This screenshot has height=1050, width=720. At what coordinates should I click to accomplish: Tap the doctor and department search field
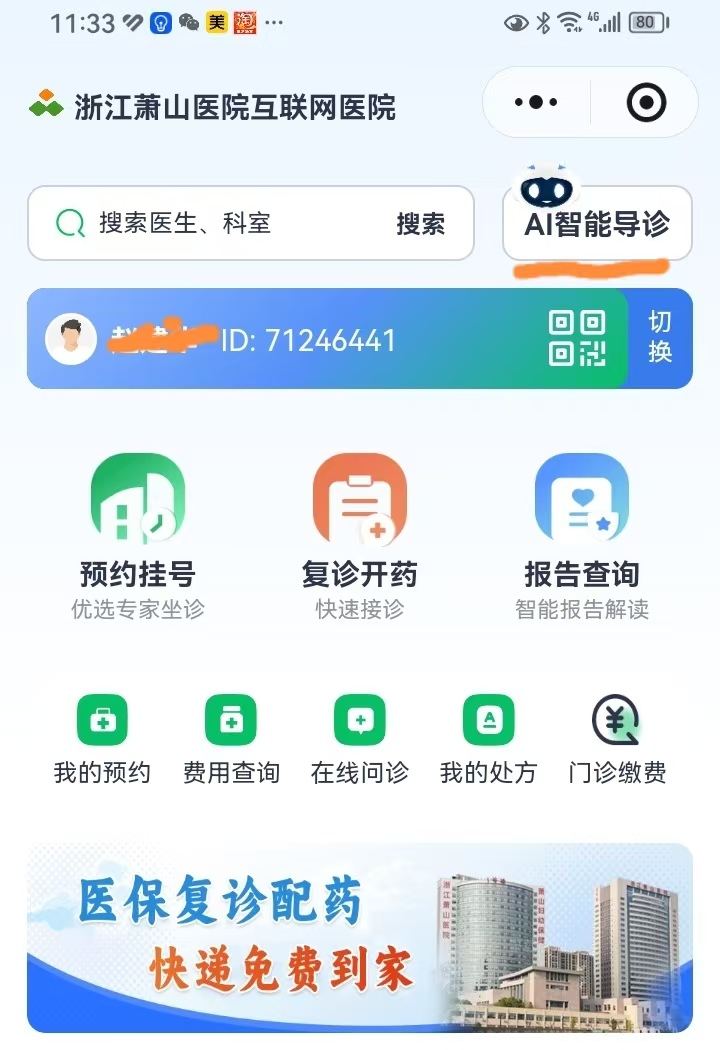[230, 223]
